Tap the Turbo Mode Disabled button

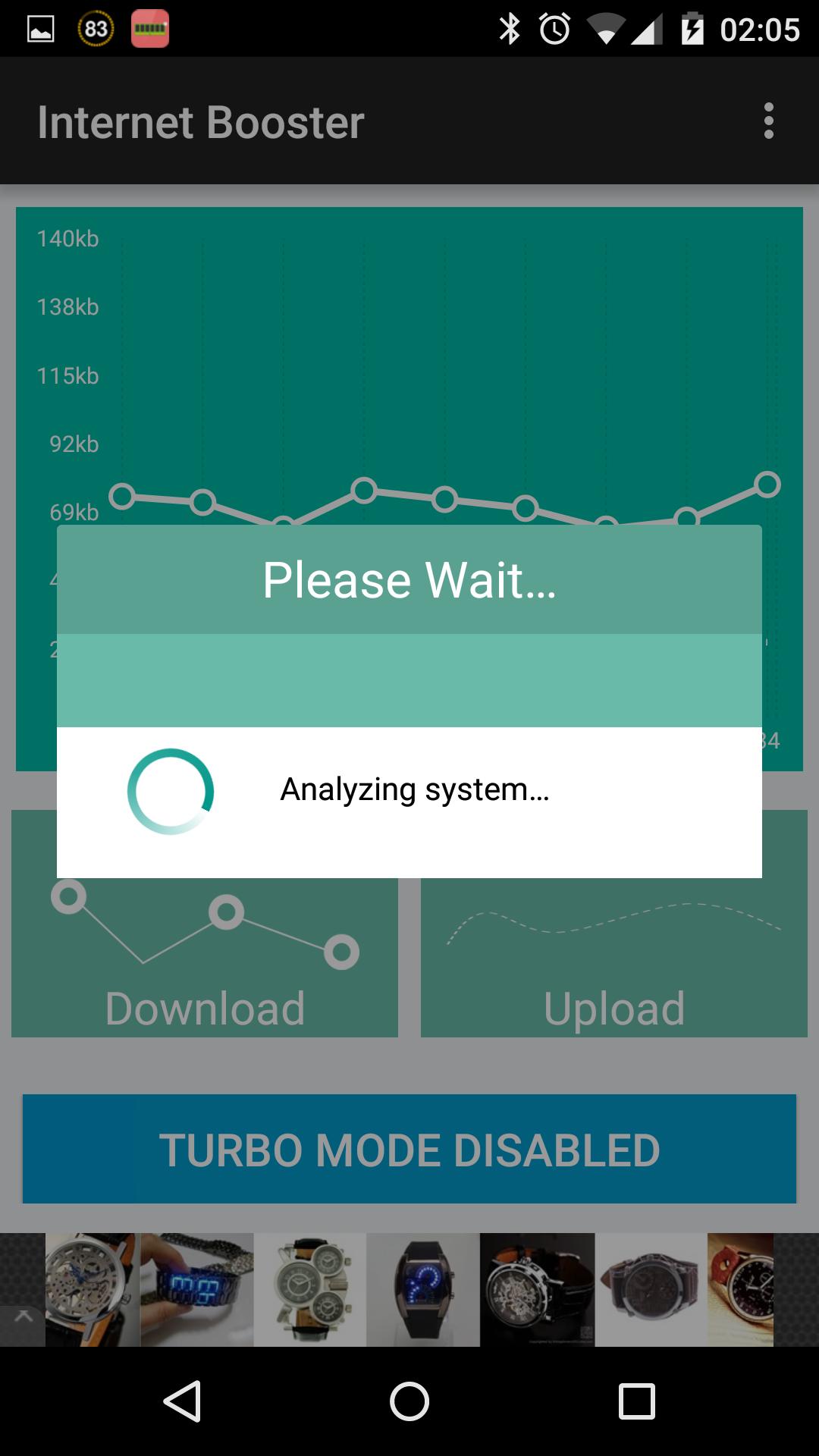click(409, 1149)
